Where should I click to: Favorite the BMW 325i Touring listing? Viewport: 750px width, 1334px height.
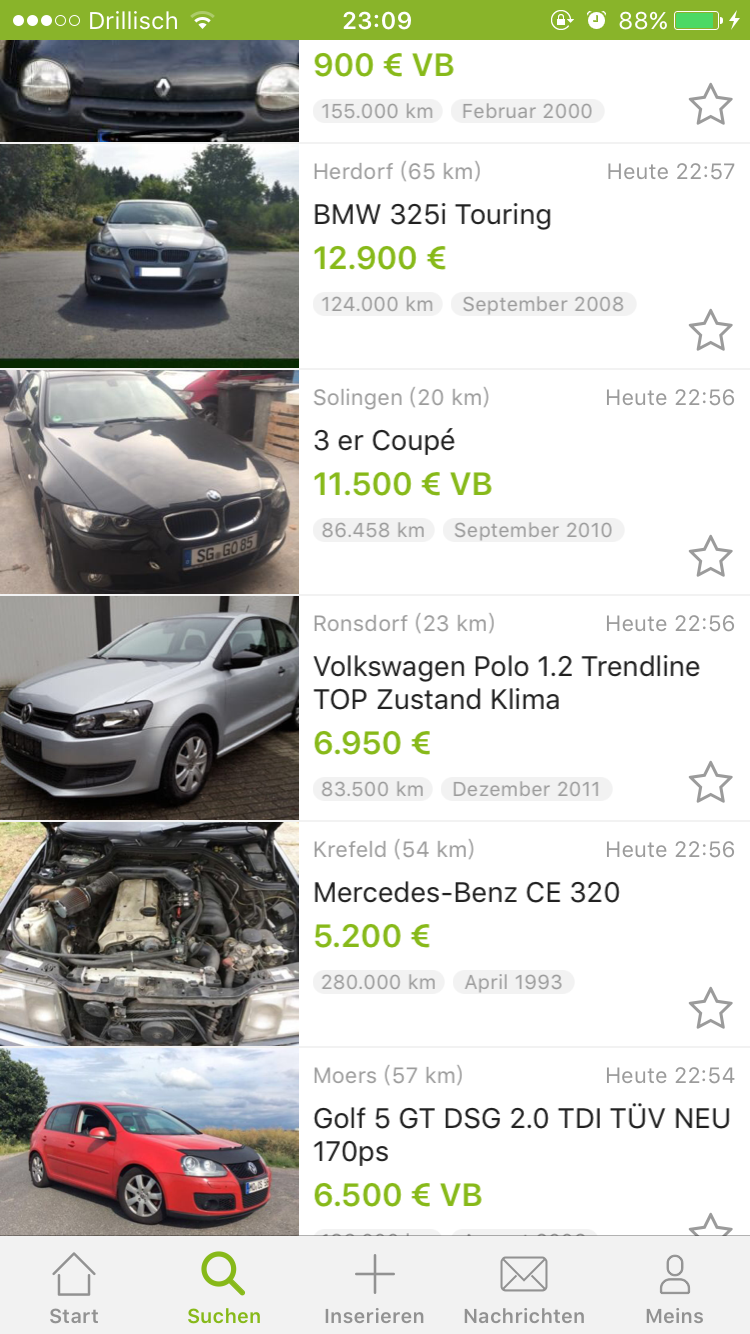tap(710, 330)
